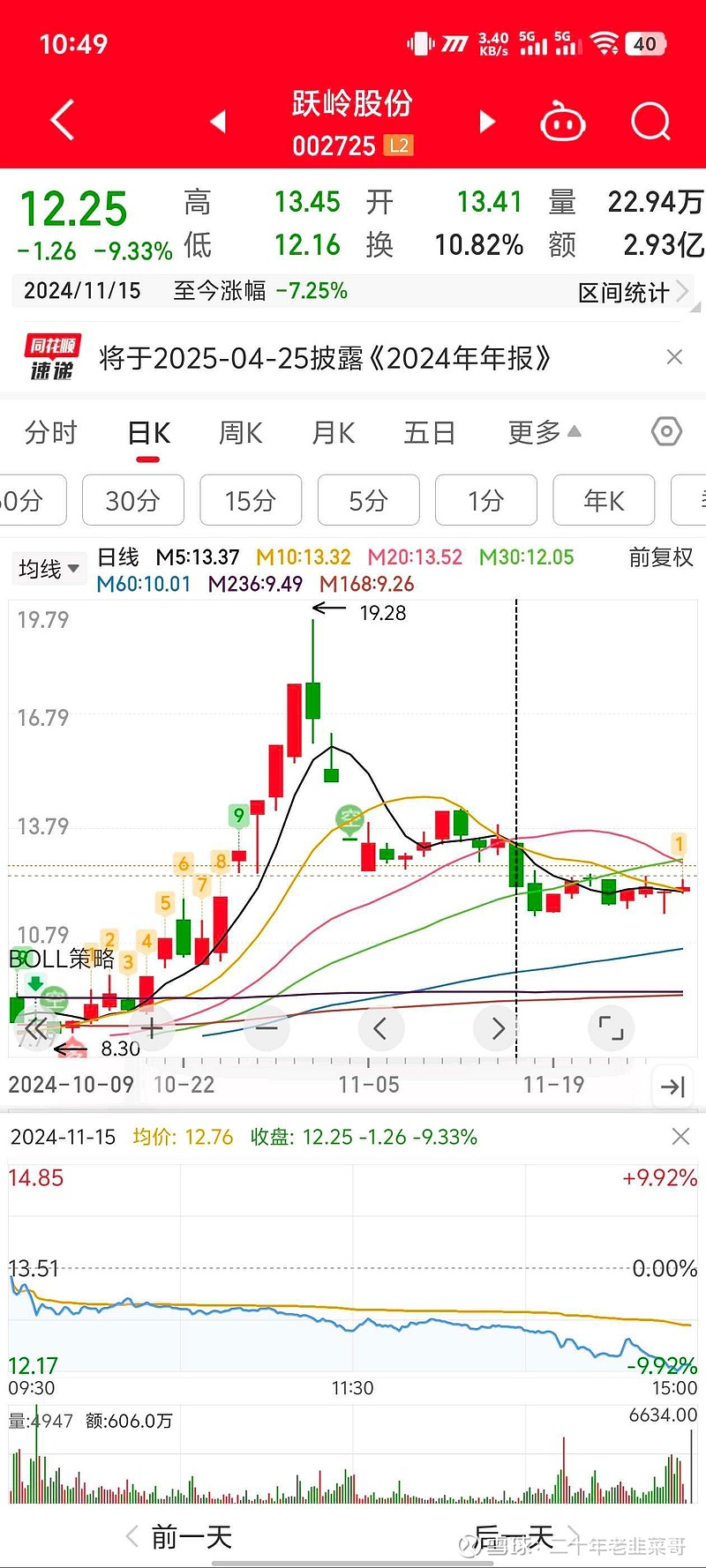Go back using the top-left arrow

tap(62, 121)
